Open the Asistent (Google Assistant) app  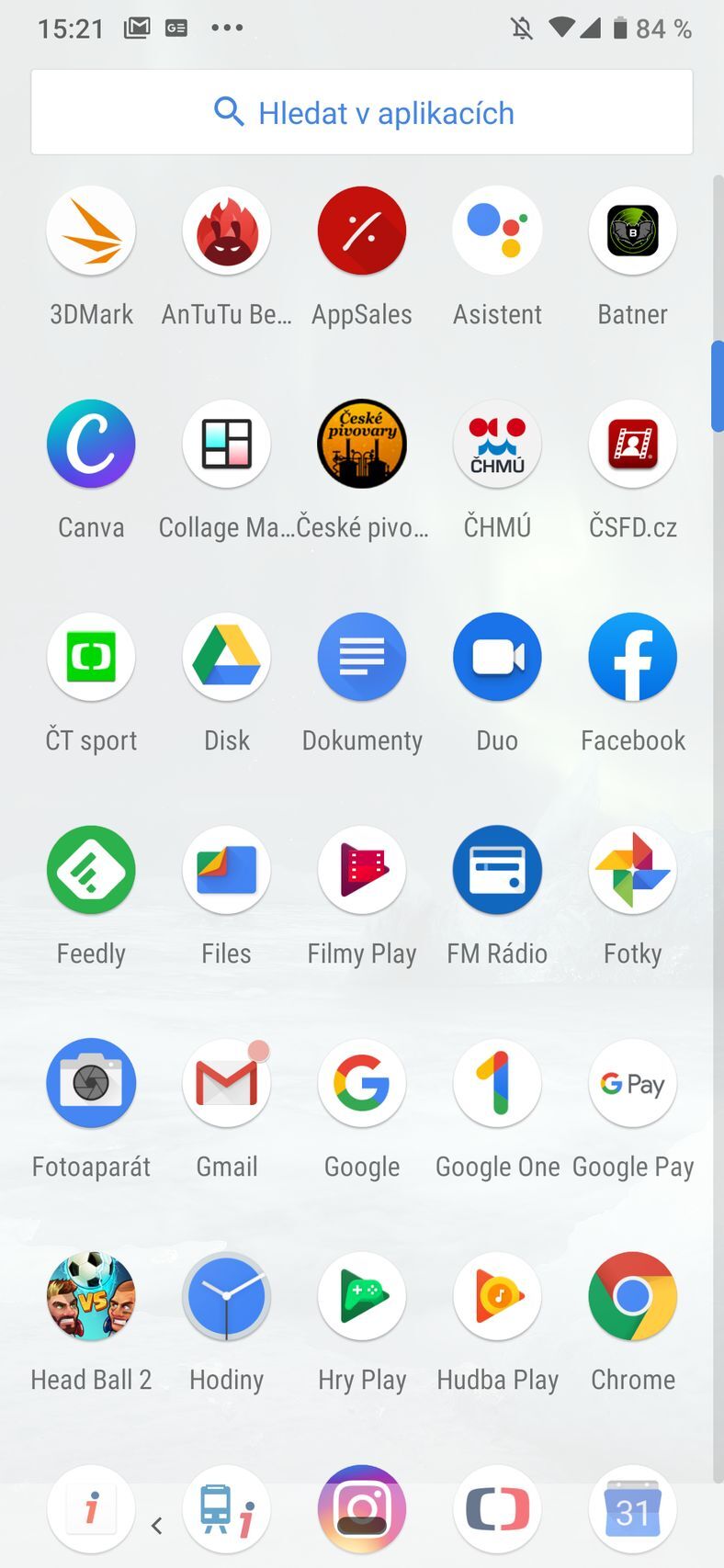coord(496,231)
